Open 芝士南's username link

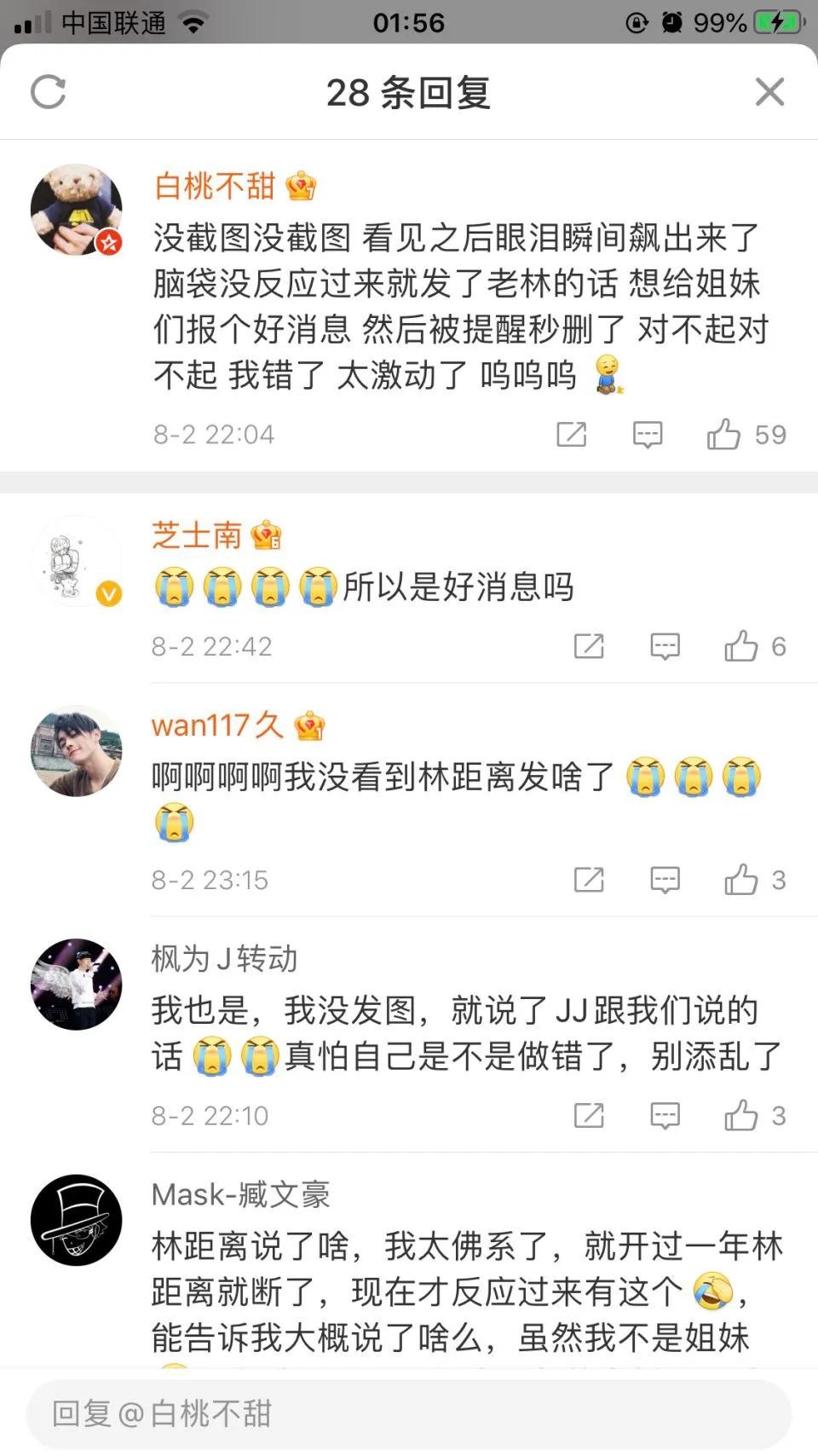tap(197, 535)
